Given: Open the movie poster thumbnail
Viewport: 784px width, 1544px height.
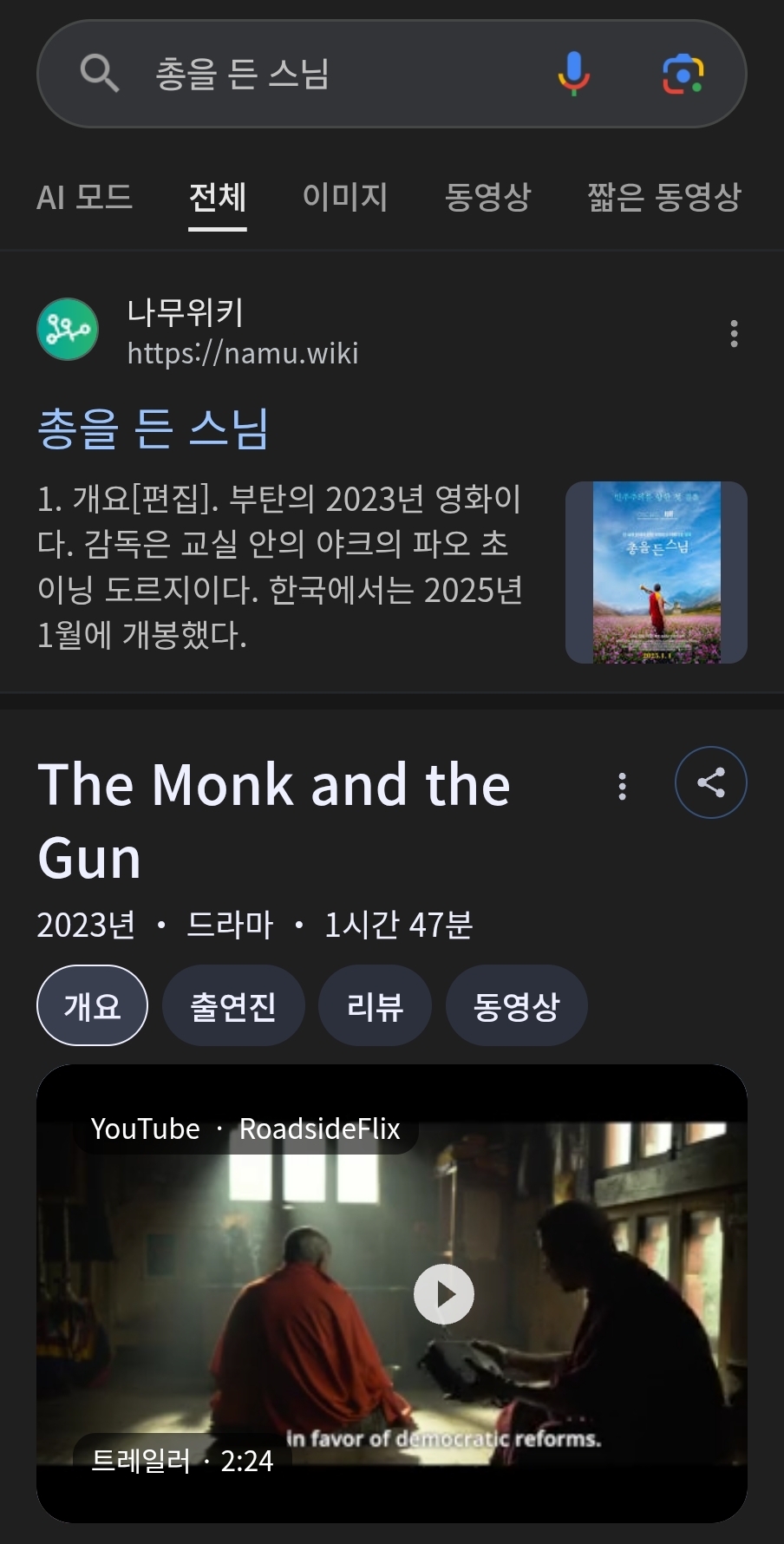Looking at the screenshot, I should coord(657,572).
